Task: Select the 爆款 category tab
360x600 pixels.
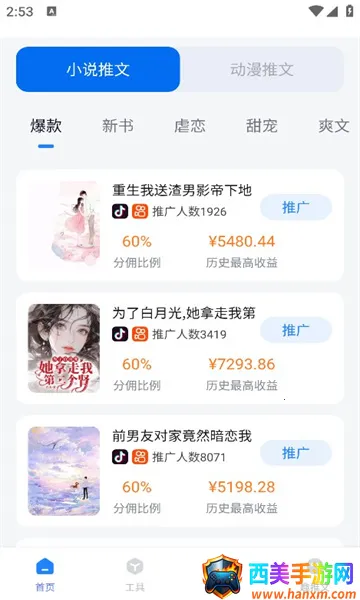Action: point(46,126)
